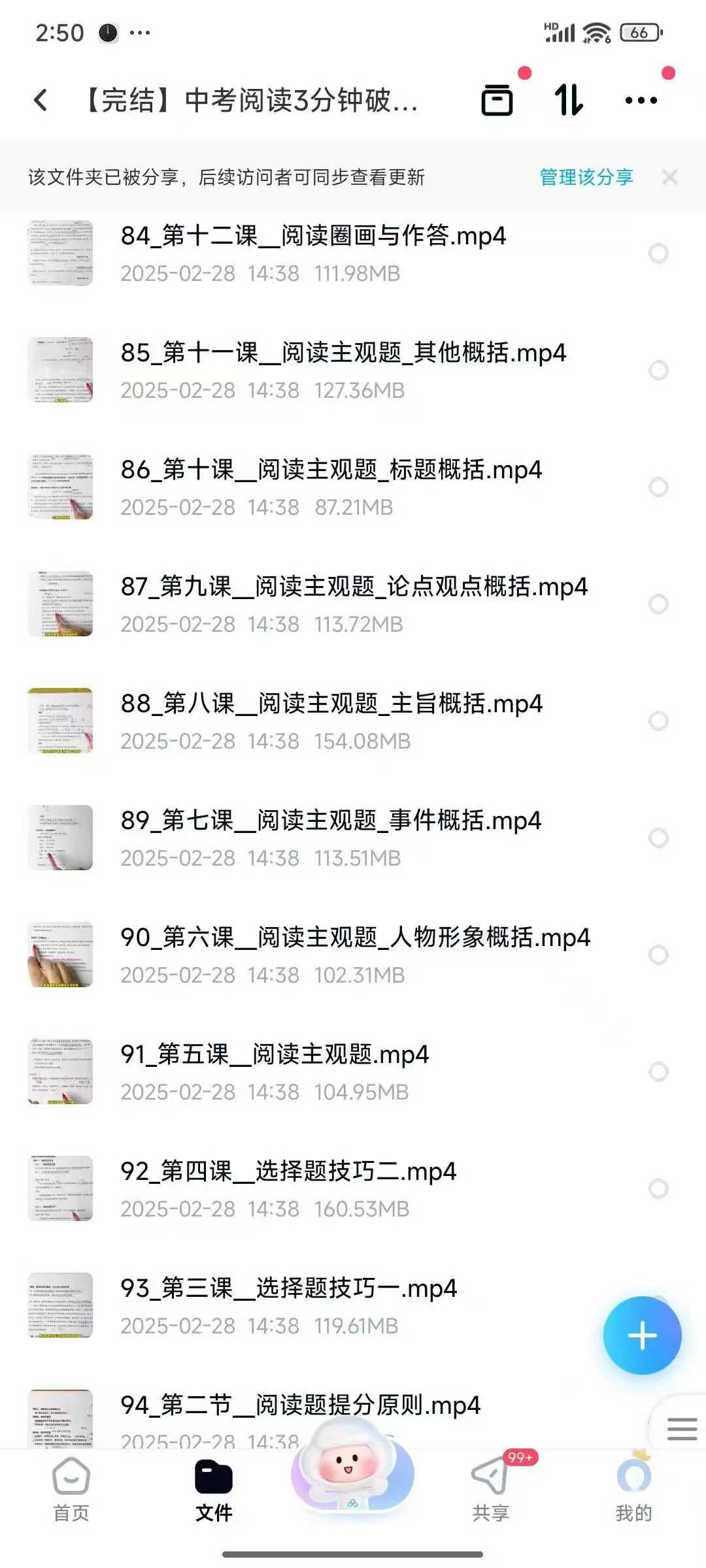Tap the storage box icon in top bar
The height and width of the screenshot is (1568, 706).
[x=497, y=99]
